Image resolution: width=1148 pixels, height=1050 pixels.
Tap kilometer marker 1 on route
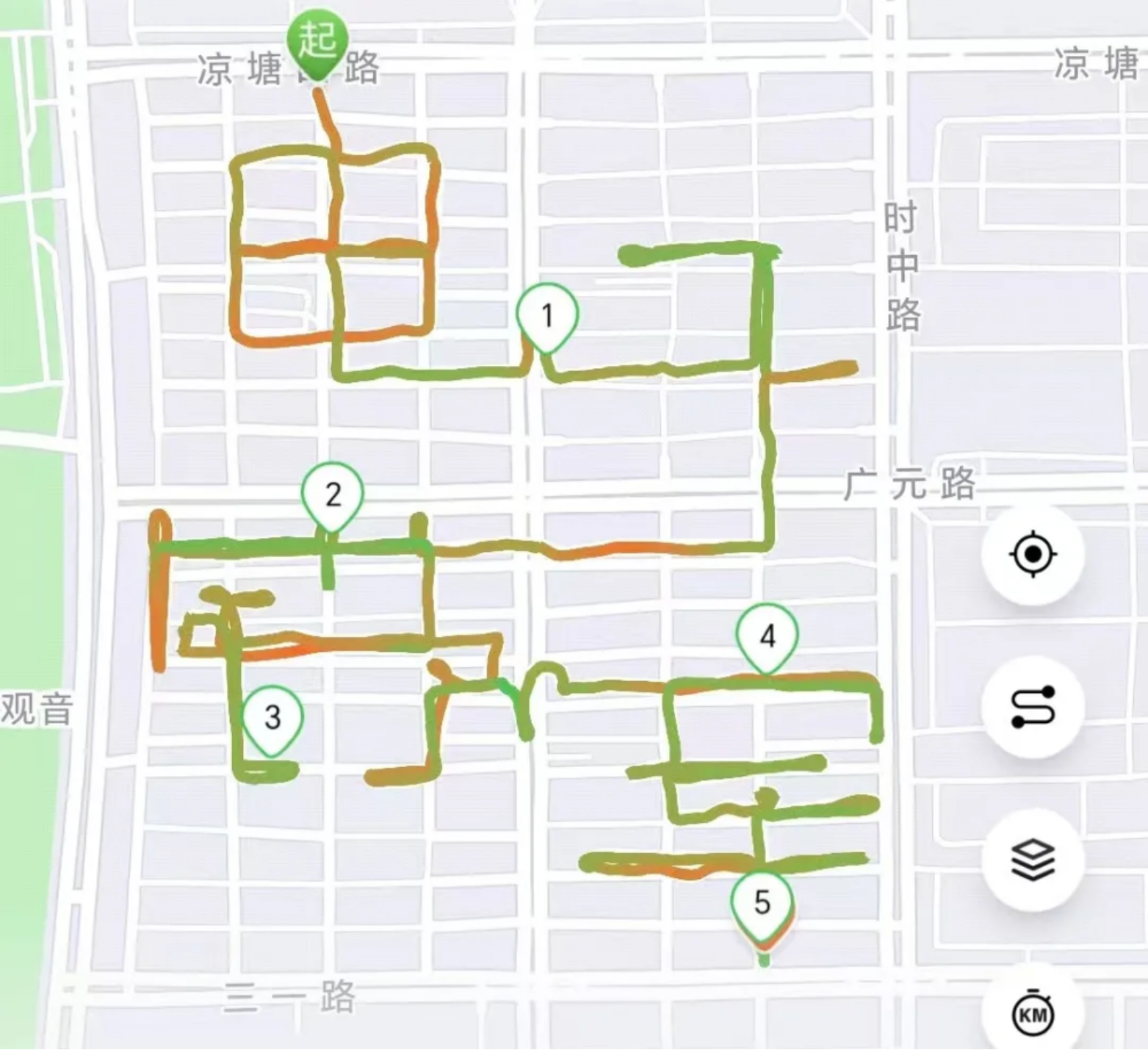547,316
